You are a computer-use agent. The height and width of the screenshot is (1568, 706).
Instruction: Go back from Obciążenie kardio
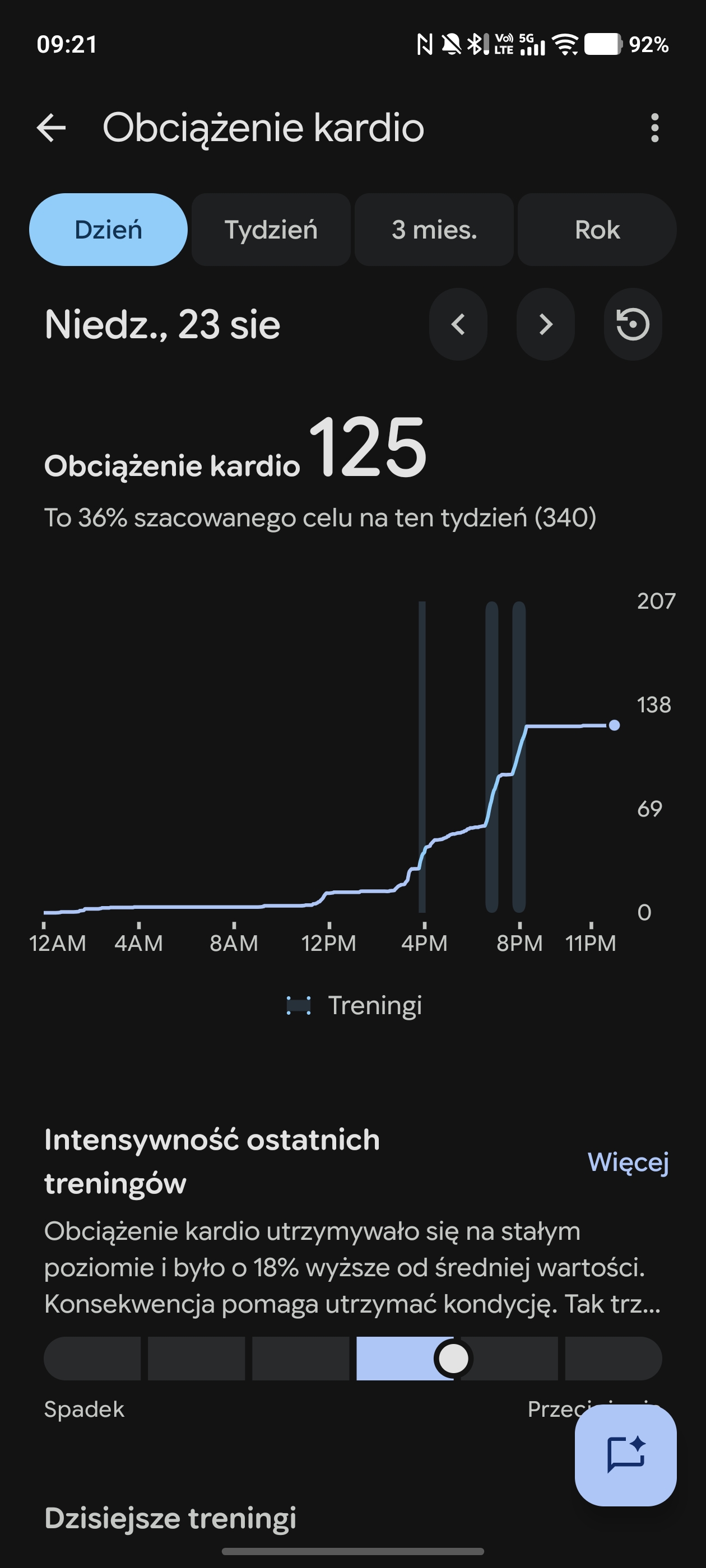click(x=51, y=128)
